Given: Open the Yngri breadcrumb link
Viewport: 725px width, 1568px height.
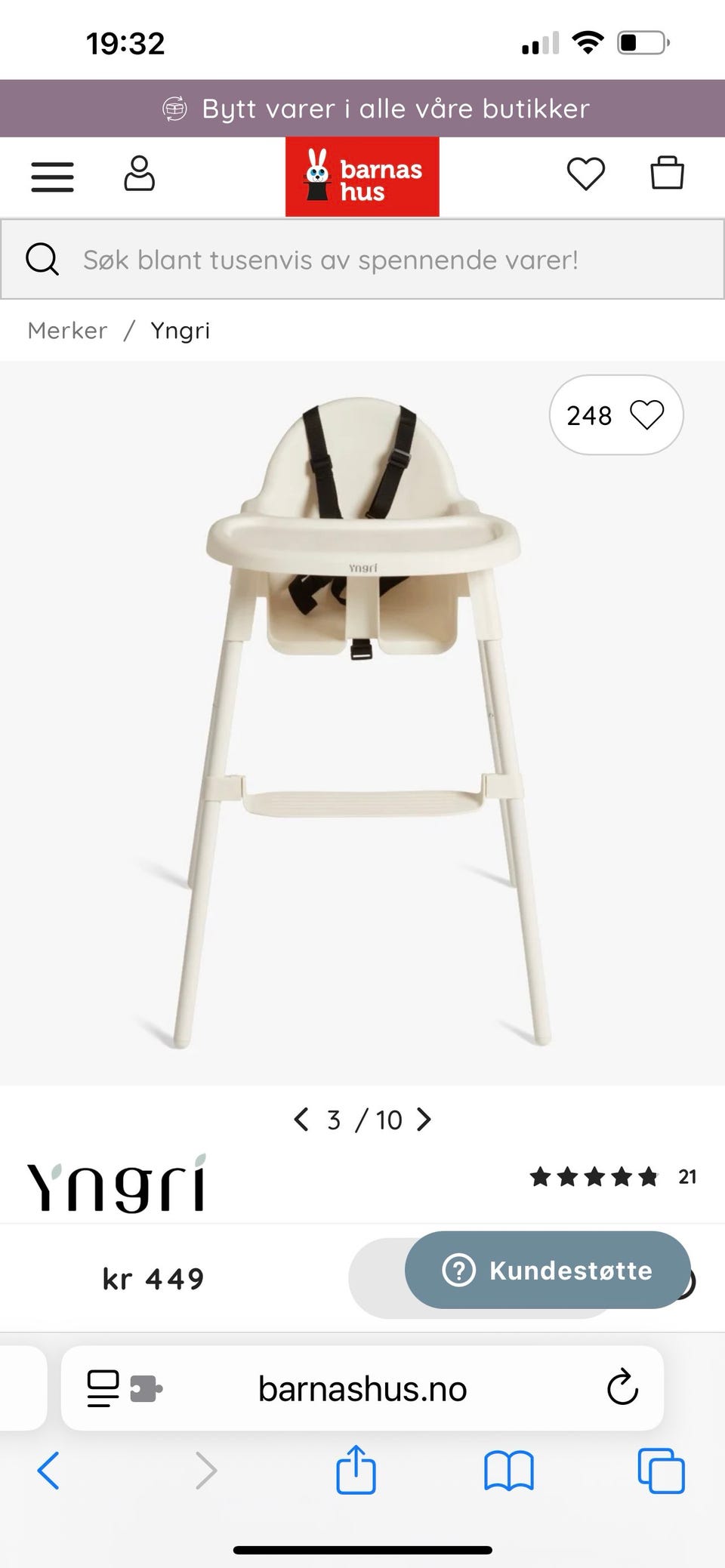Looking at the screenshot, I should tap(180, 331).
